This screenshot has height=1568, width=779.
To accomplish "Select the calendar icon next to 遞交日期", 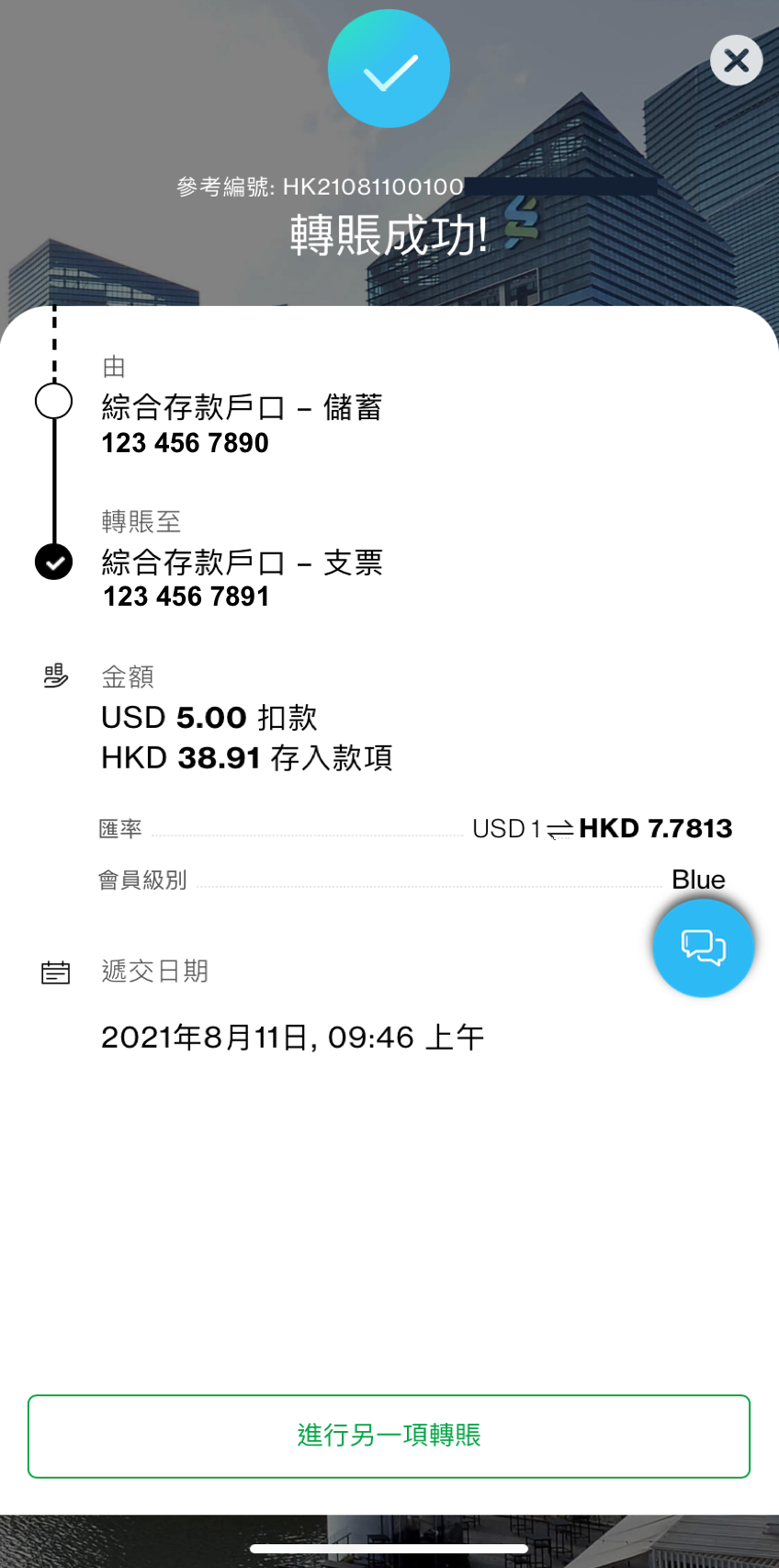I will [54, 971].
